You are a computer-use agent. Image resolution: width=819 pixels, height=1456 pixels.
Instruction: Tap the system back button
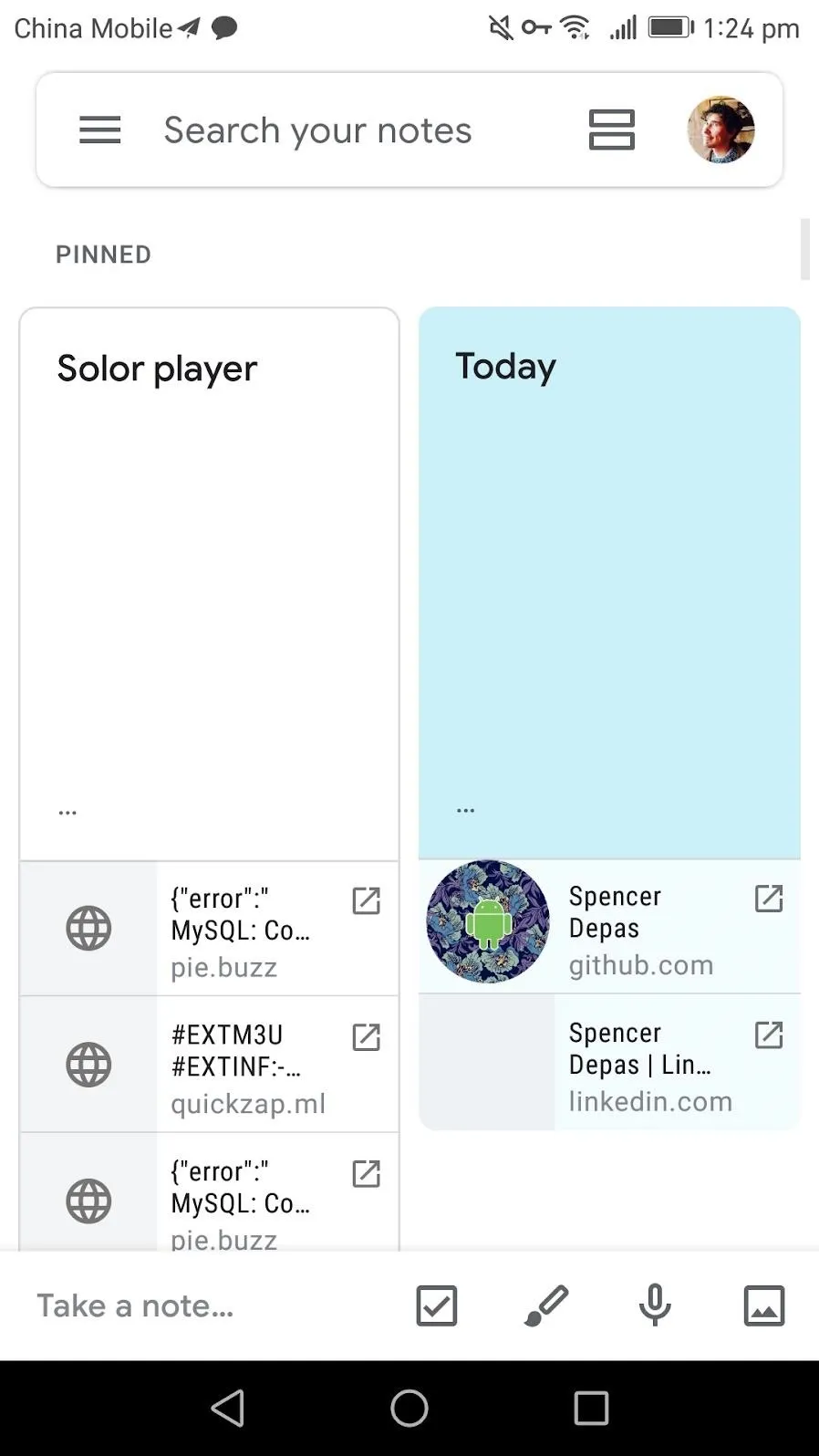click(x=228, y=1408)
